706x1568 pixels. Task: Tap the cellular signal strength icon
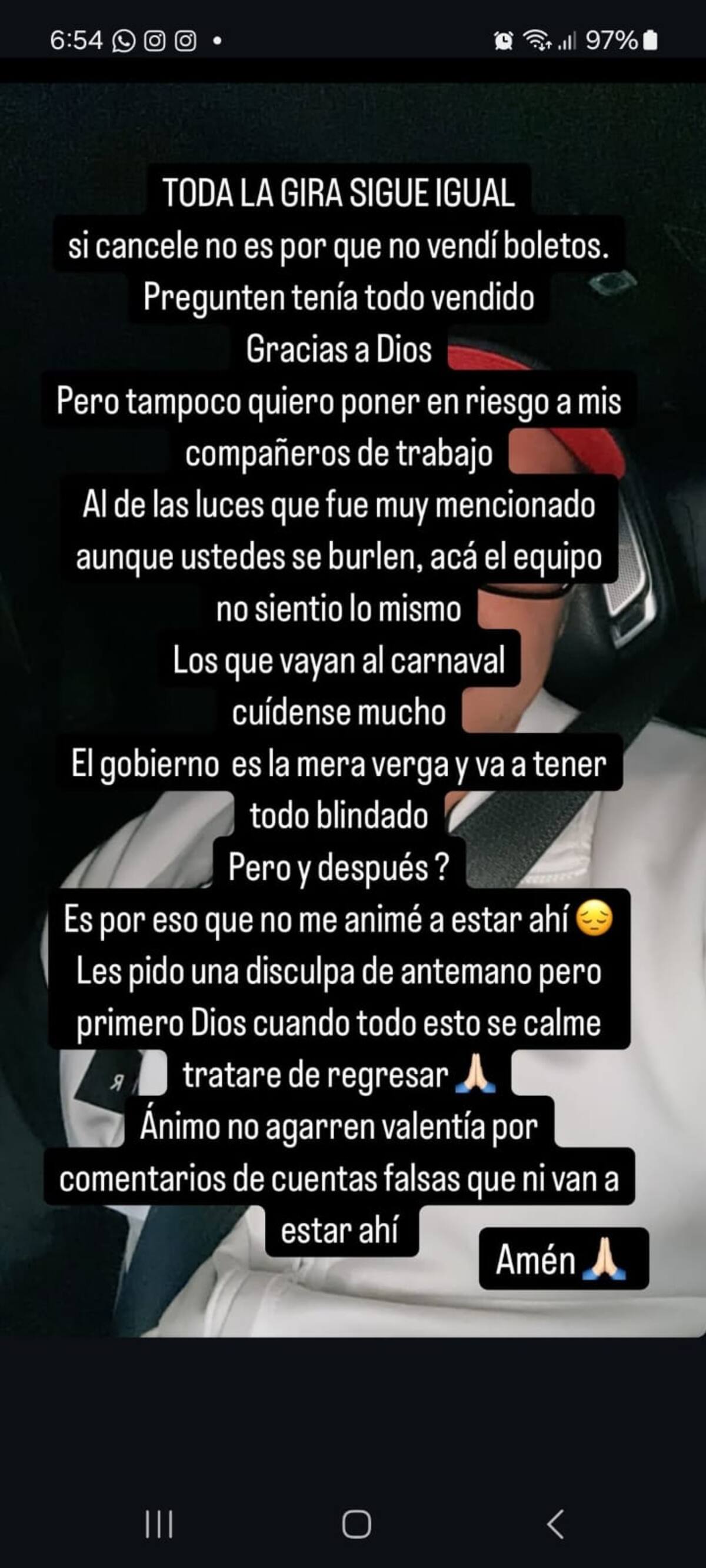pos(568,41)
